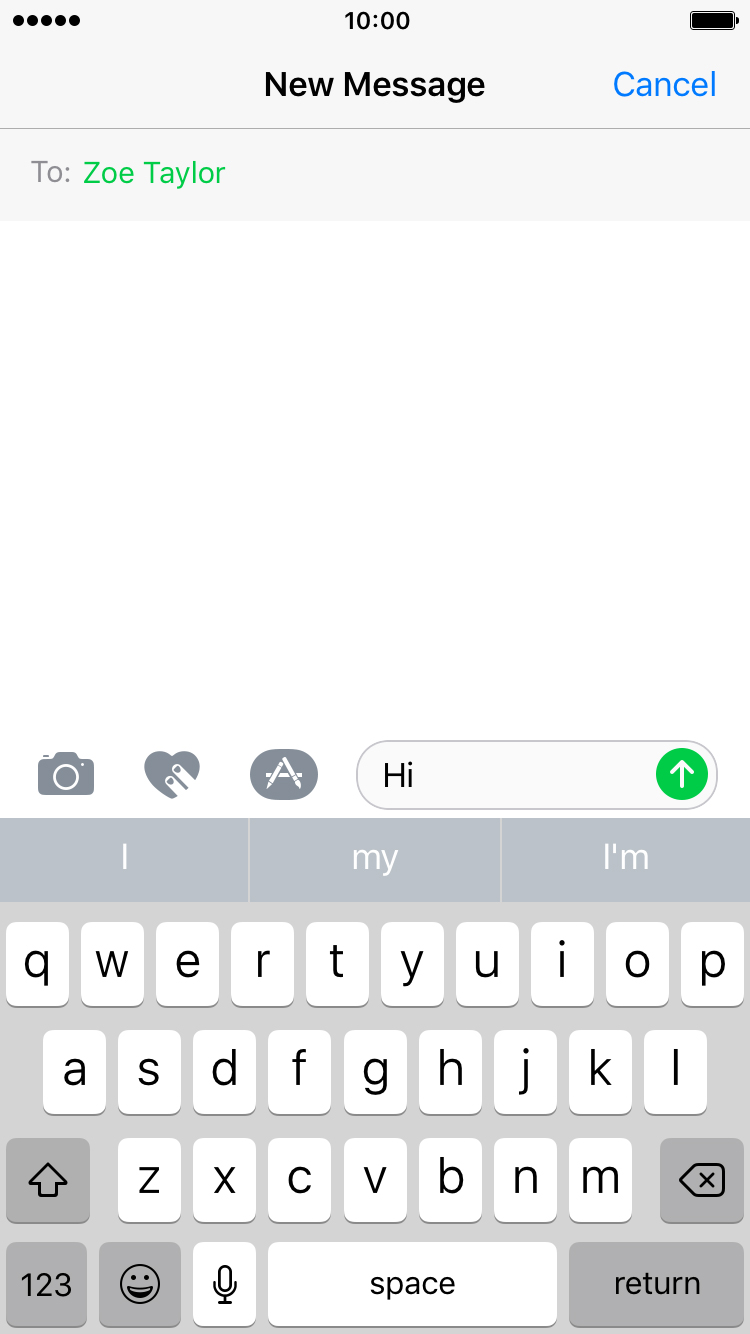Choose the suggestion "I"
Viewport: 750px width, 1334px height.
pyautogui.click(x=124, y=859)
